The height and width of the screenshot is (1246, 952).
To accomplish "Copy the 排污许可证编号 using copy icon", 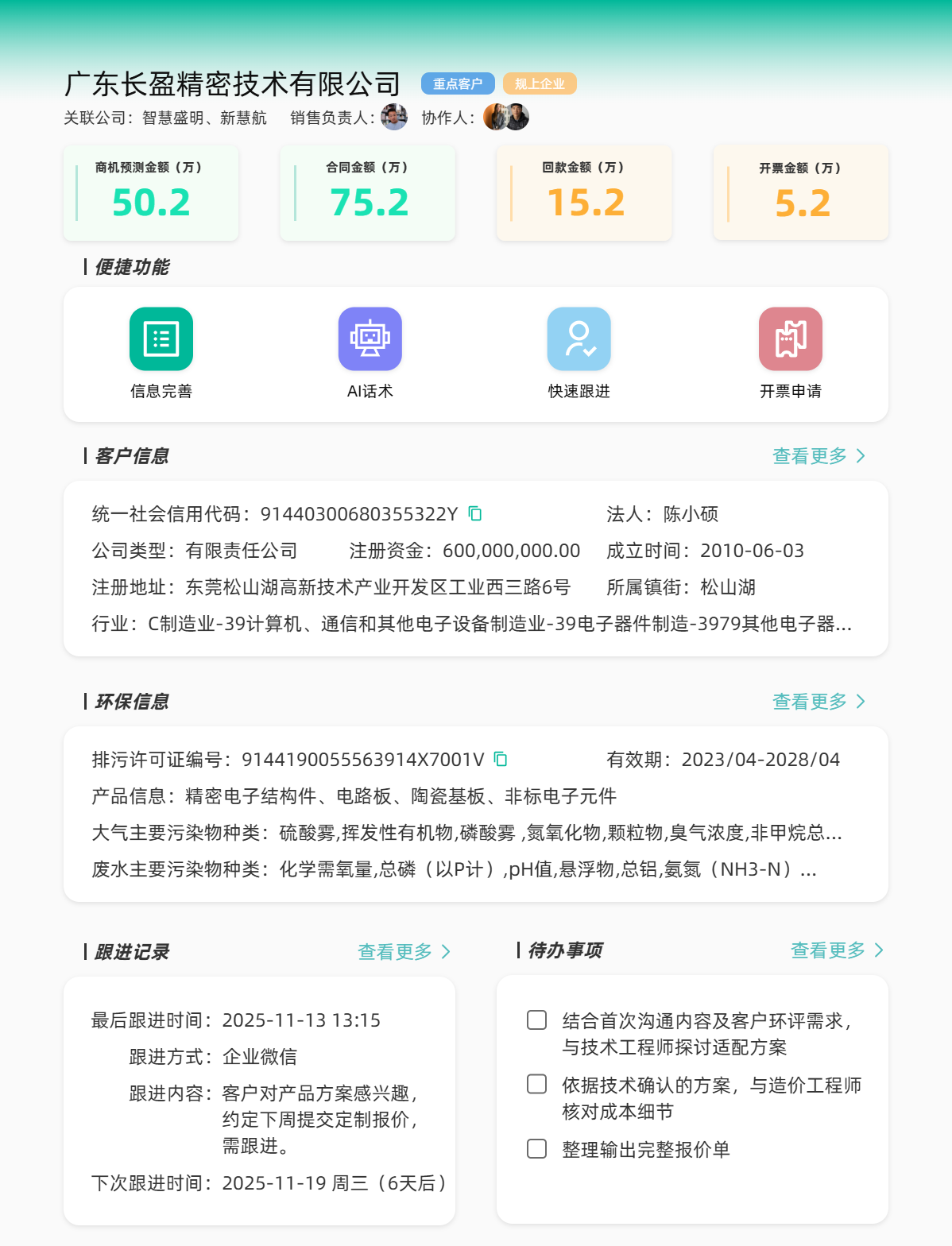I will click(499, 759).
